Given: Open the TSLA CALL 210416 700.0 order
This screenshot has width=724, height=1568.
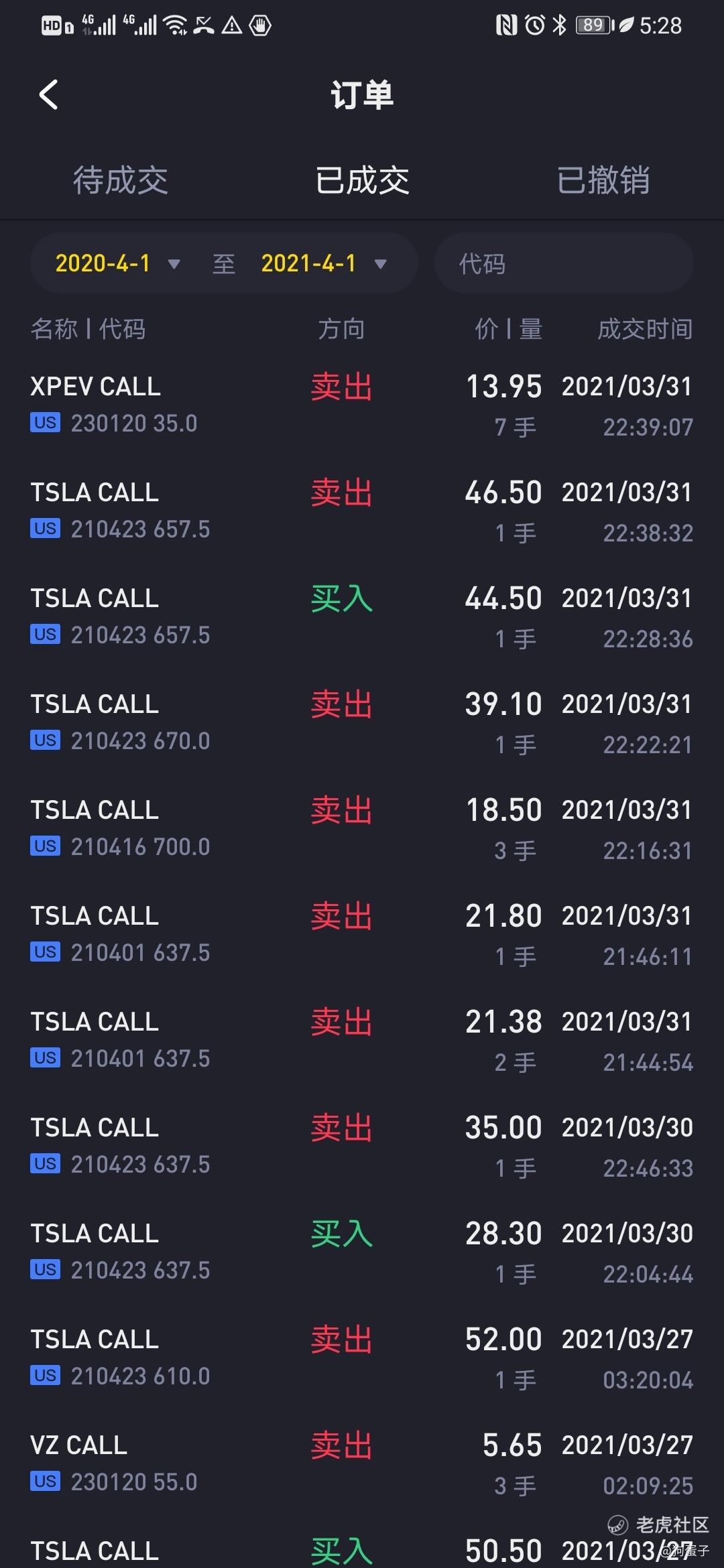Looking at the screenshot, I should 362,829.
